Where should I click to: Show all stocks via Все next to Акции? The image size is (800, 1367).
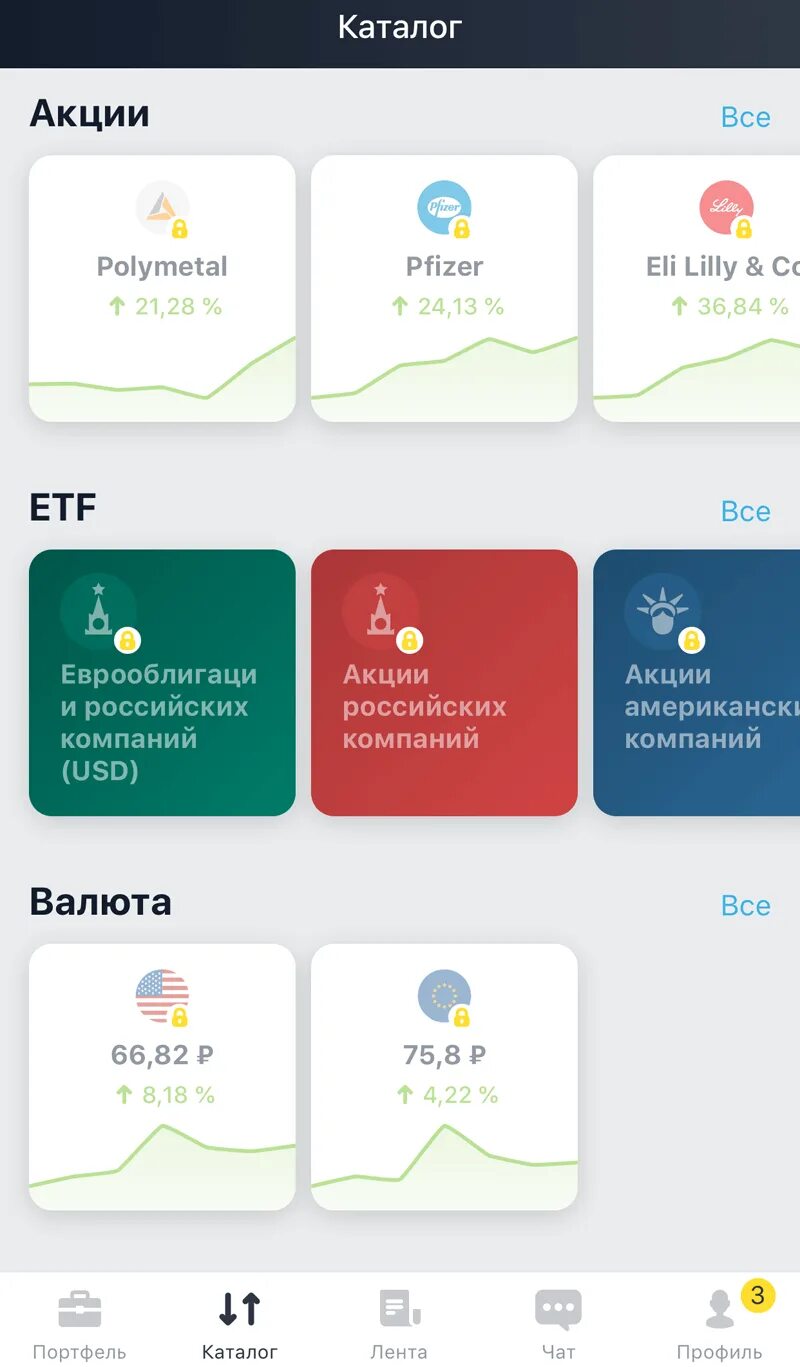tap(745, 117)
